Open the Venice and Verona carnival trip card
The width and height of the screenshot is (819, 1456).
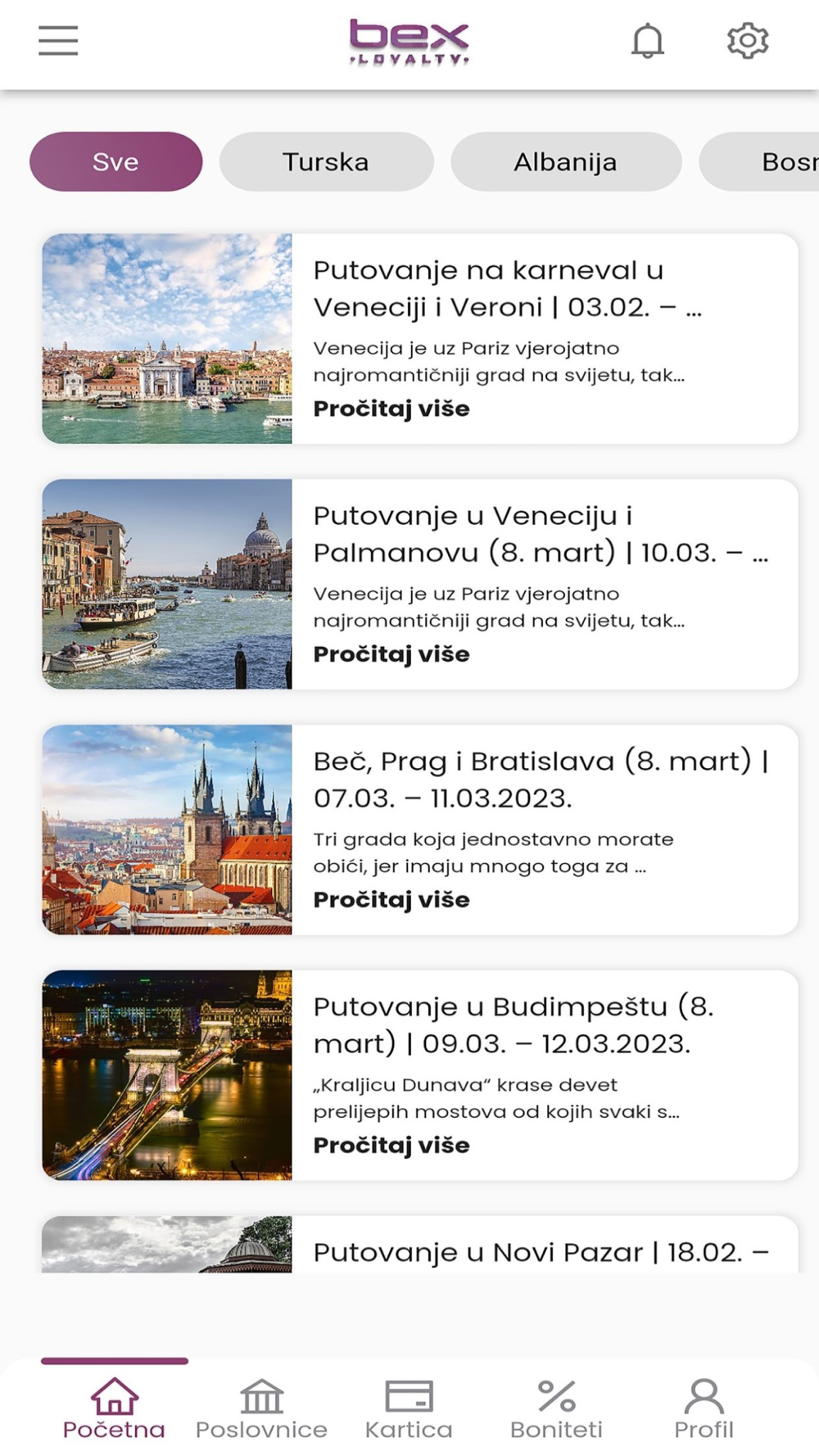419,338
